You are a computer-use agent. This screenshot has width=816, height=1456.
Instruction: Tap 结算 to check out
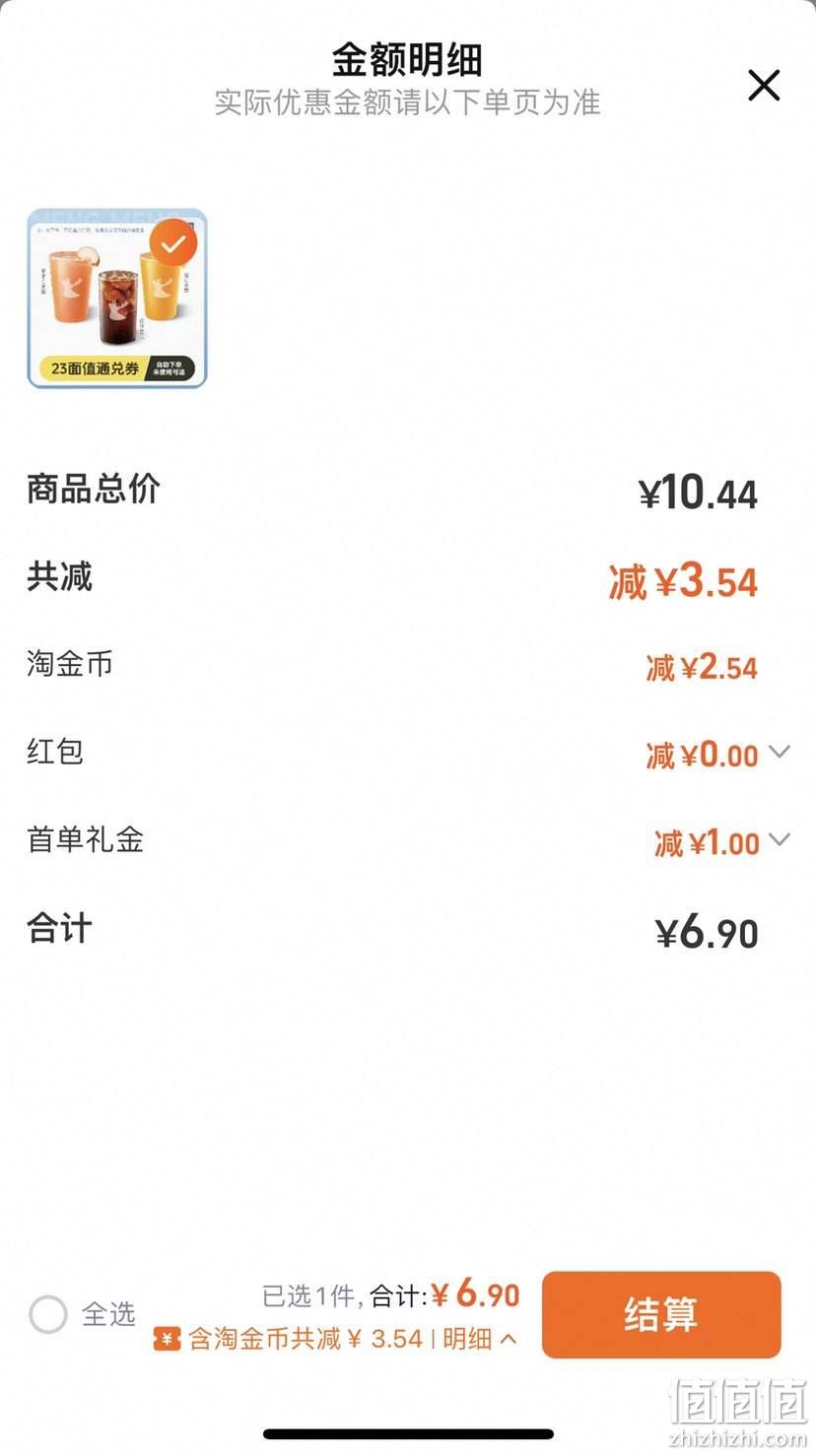[661, 1314]
